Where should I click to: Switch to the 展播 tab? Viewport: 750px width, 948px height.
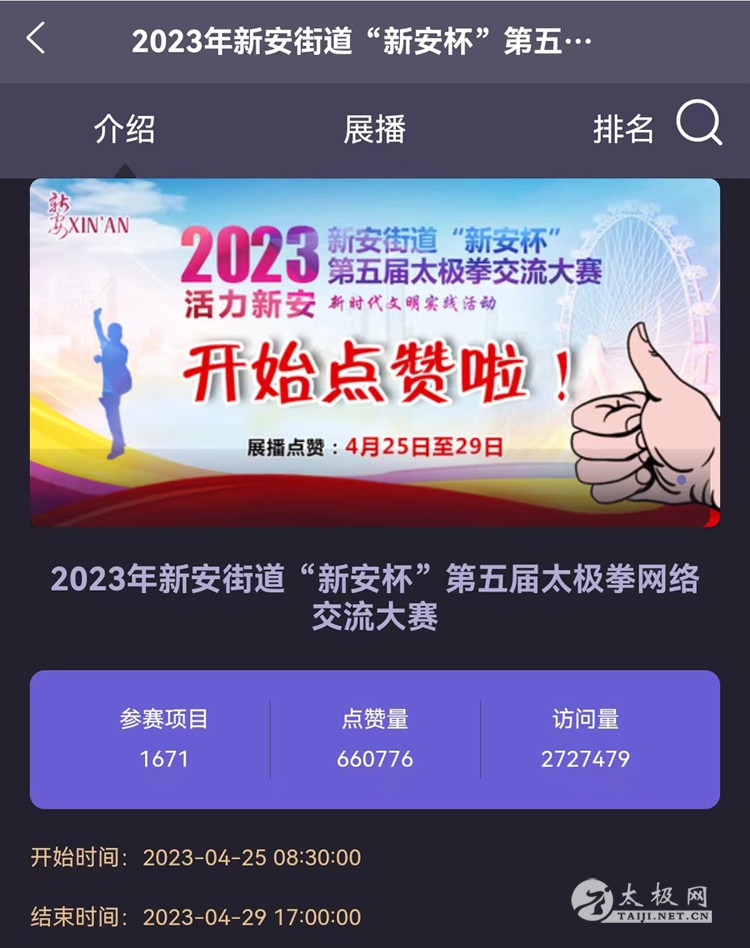(x=374, y=129)
